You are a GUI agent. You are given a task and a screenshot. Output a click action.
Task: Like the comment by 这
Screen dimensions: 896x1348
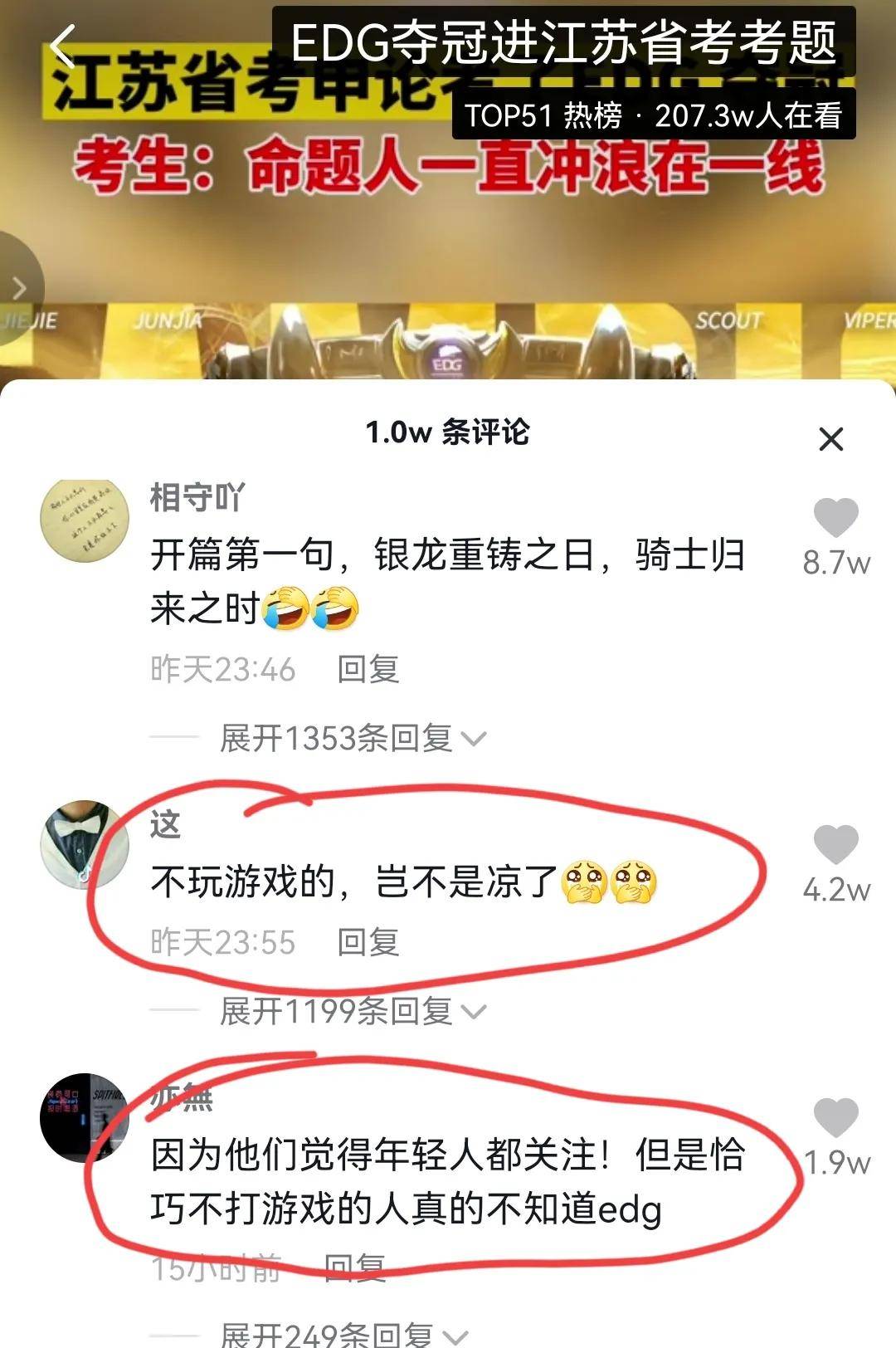pyautogui.click(x=835, y=845)
